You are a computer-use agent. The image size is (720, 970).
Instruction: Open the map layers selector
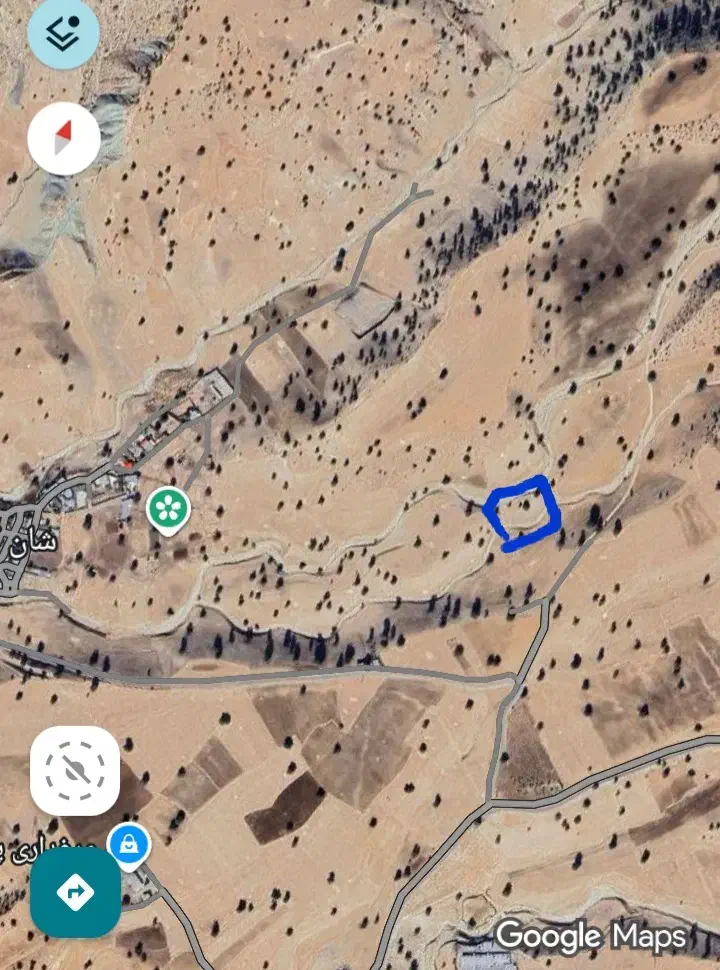(x=63, y=33)
